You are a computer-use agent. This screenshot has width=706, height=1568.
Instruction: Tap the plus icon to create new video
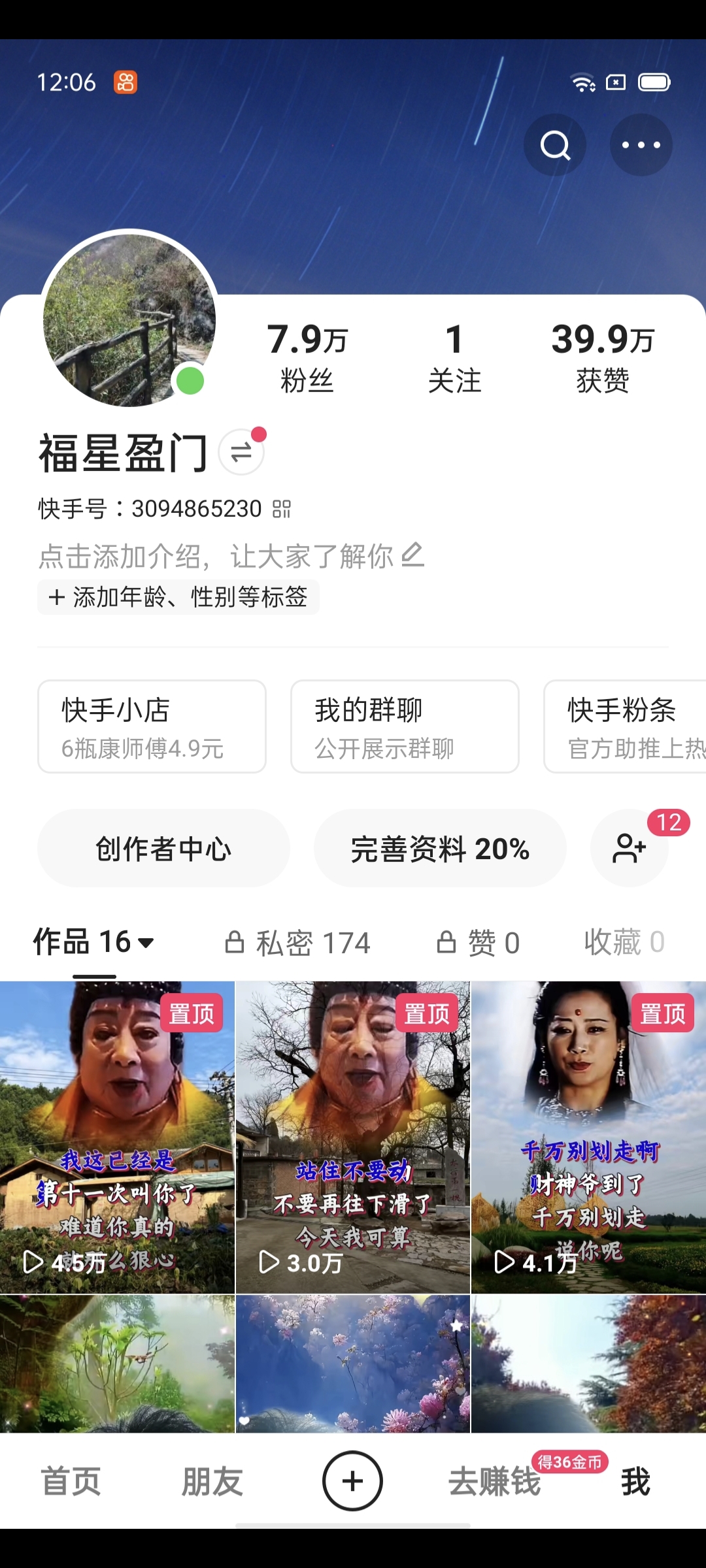[352, 1482]
